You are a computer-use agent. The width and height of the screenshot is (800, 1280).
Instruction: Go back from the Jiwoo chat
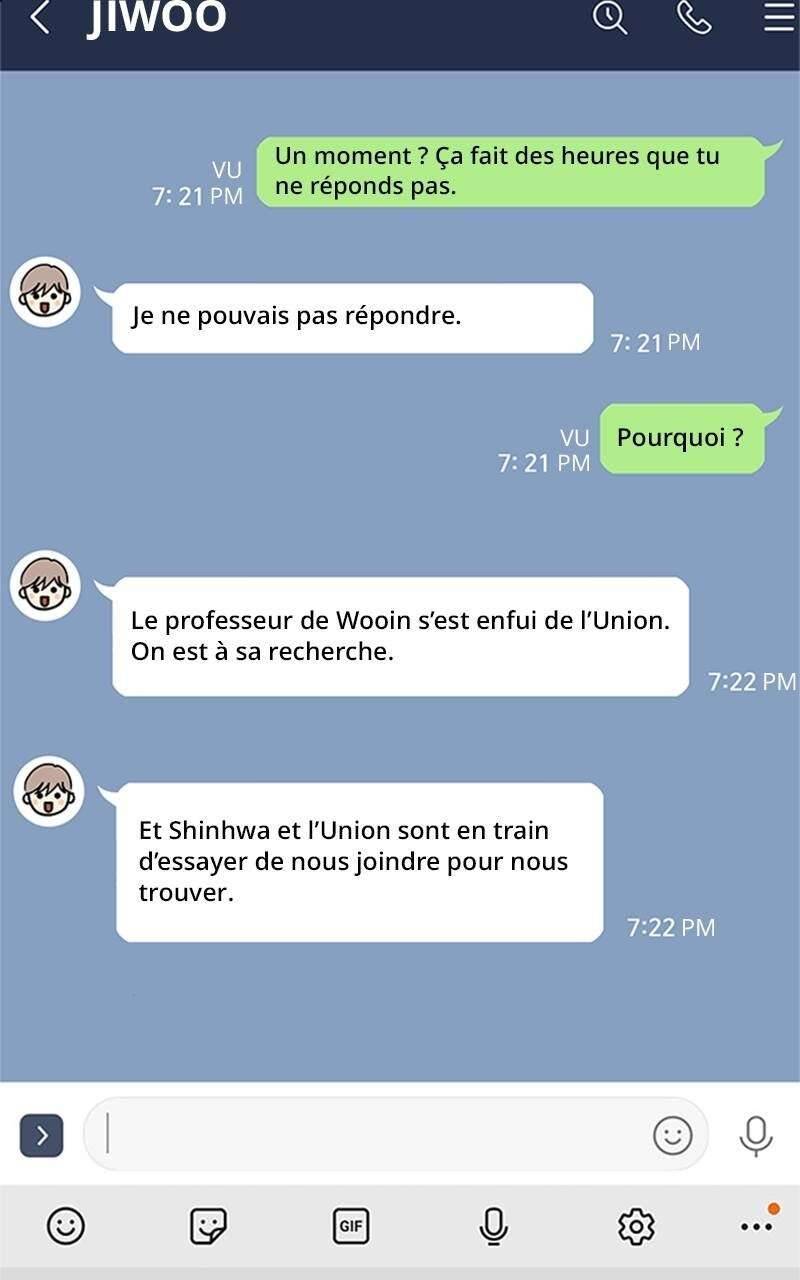pos(40,17)
